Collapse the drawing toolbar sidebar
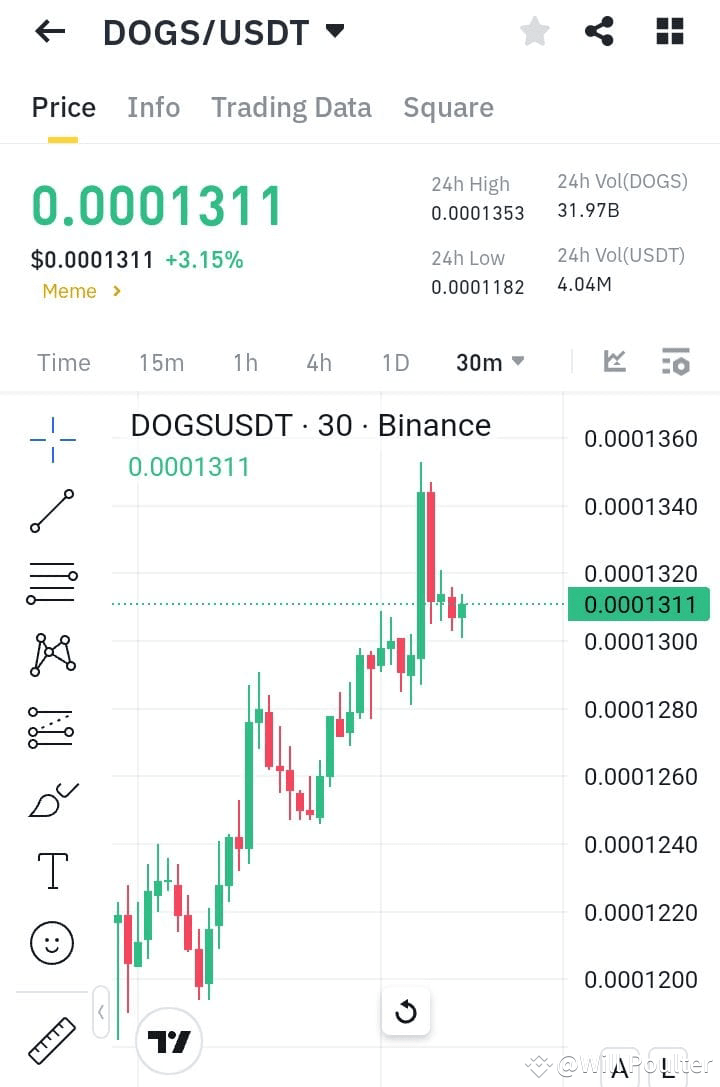 coord(101,1012)
